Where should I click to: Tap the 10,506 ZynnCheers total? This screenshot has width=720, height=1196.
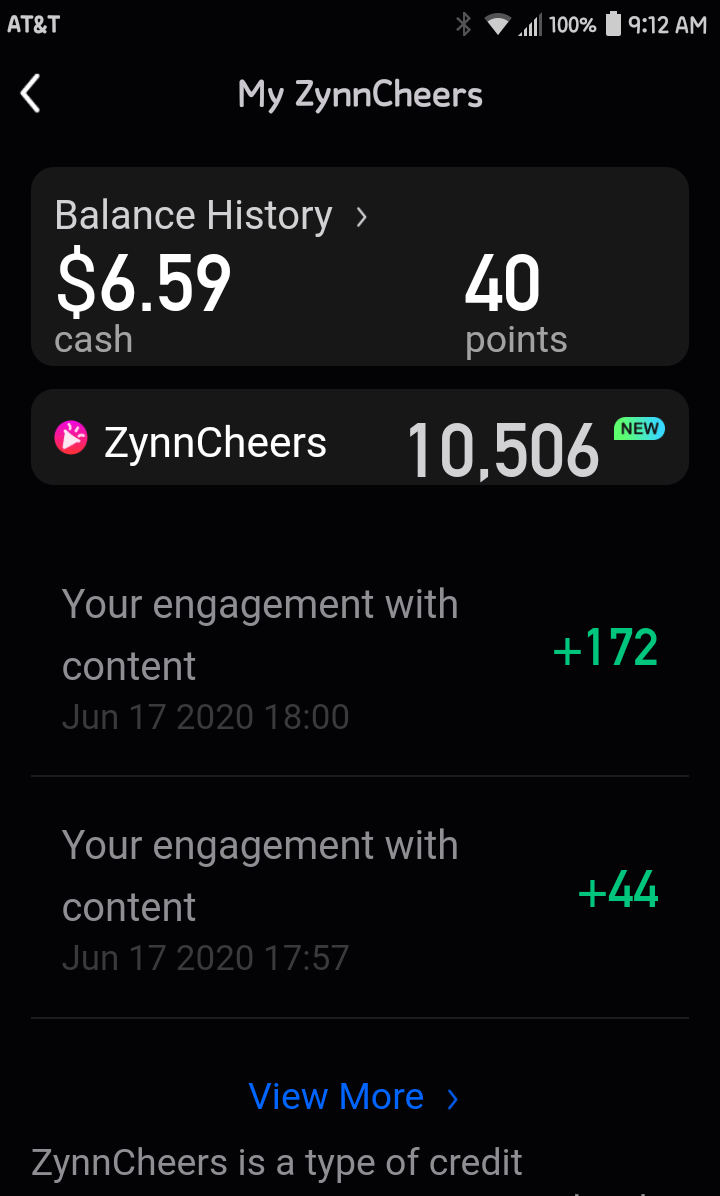(x=503, y=450)
